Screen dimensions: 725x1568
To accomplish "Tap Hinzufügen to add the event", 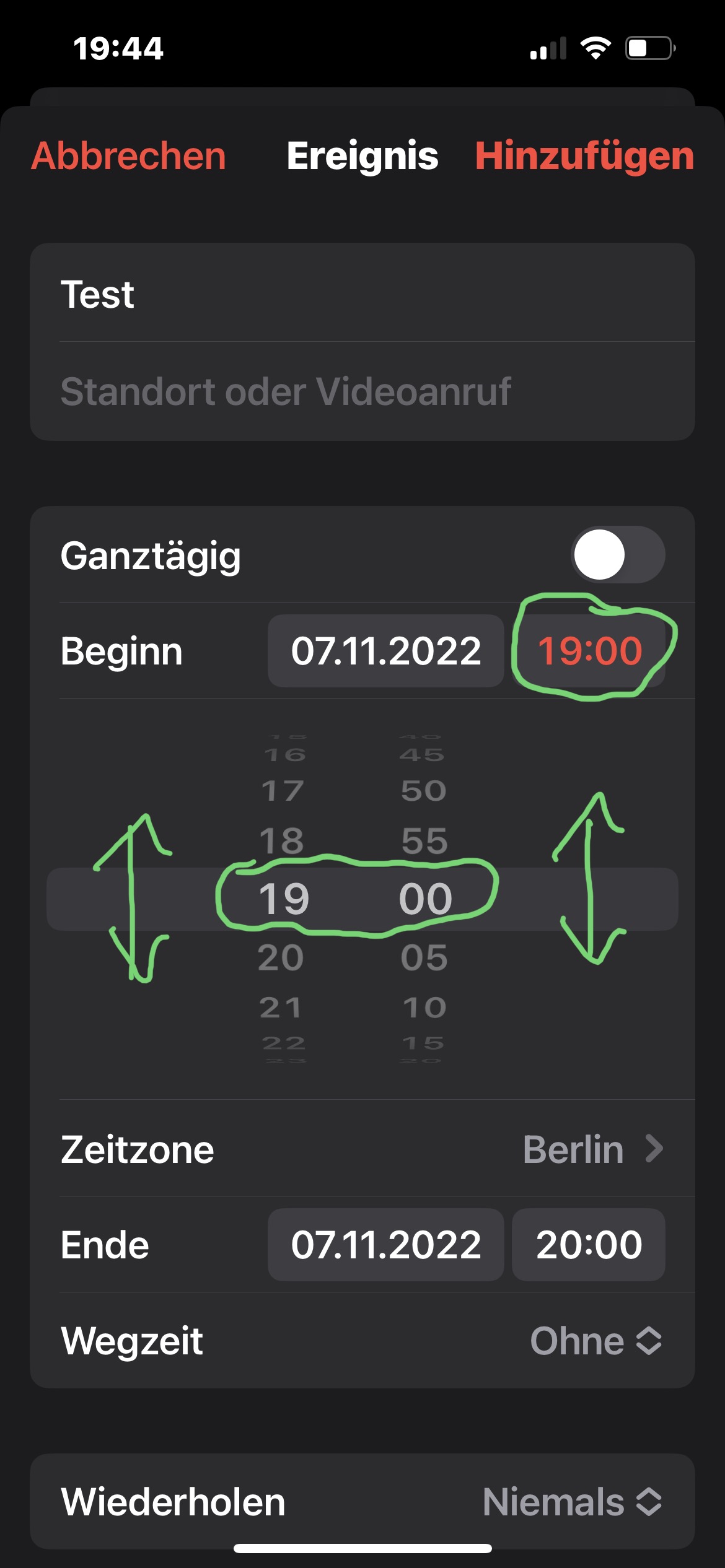I will pyautogui.click(x=584, y=155).
